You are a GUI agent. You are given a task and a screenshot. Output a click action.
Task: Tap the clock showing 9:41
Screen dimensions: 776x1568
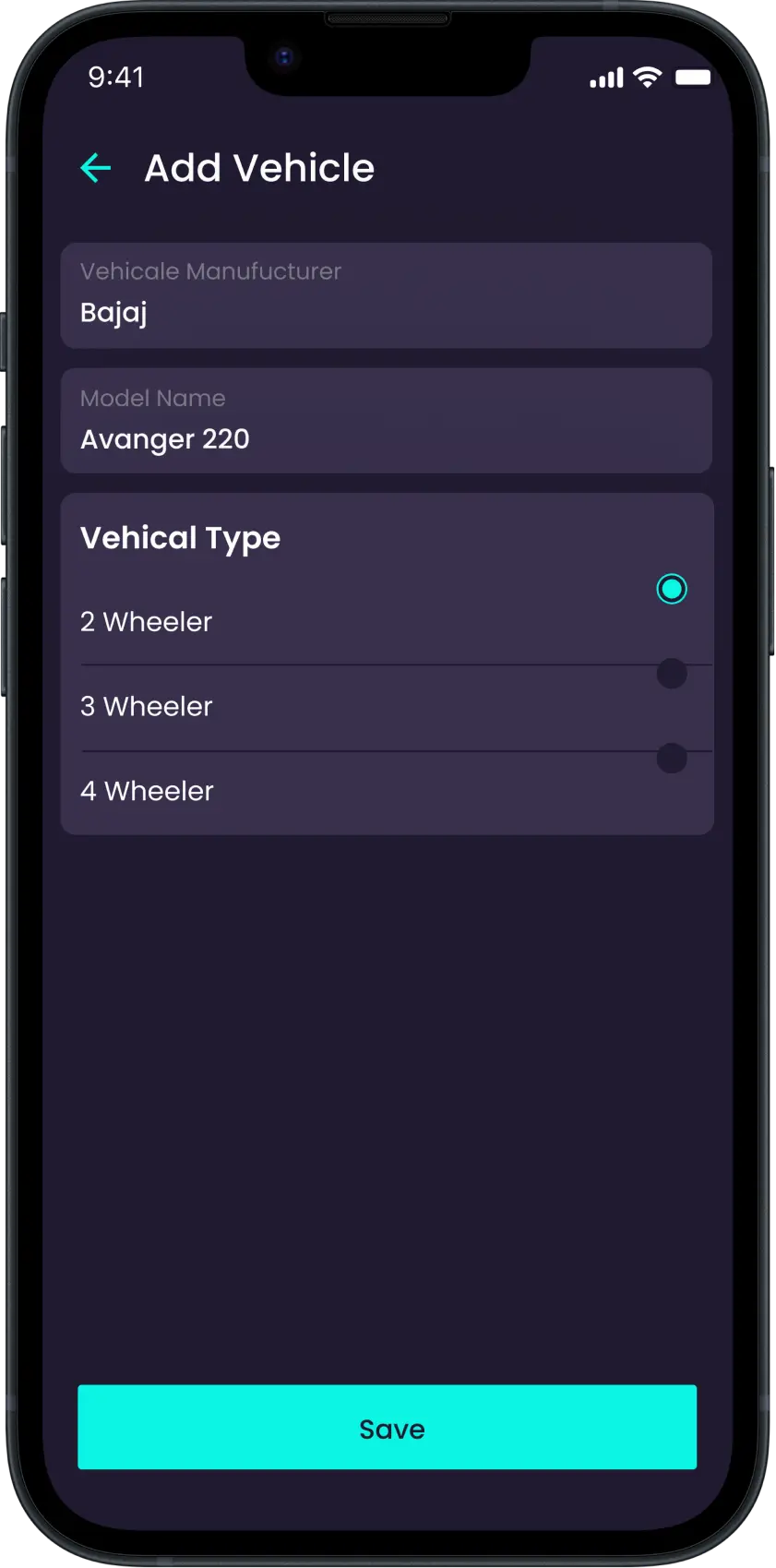coord(115,78)
